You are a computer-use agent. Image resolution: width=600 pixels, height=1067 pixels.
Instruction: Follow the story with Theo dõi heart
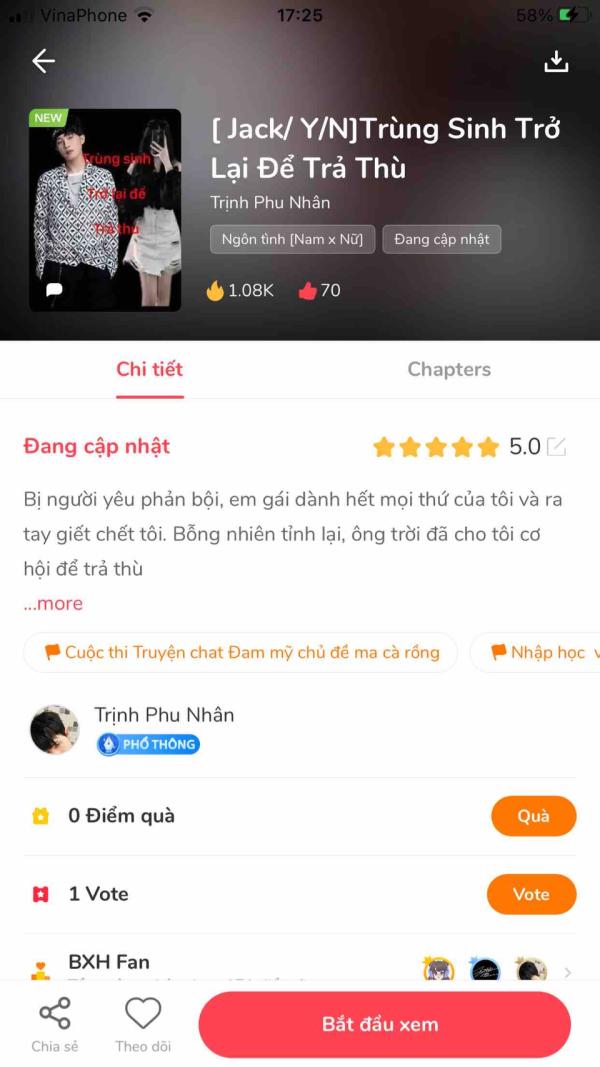[143, 1025]
